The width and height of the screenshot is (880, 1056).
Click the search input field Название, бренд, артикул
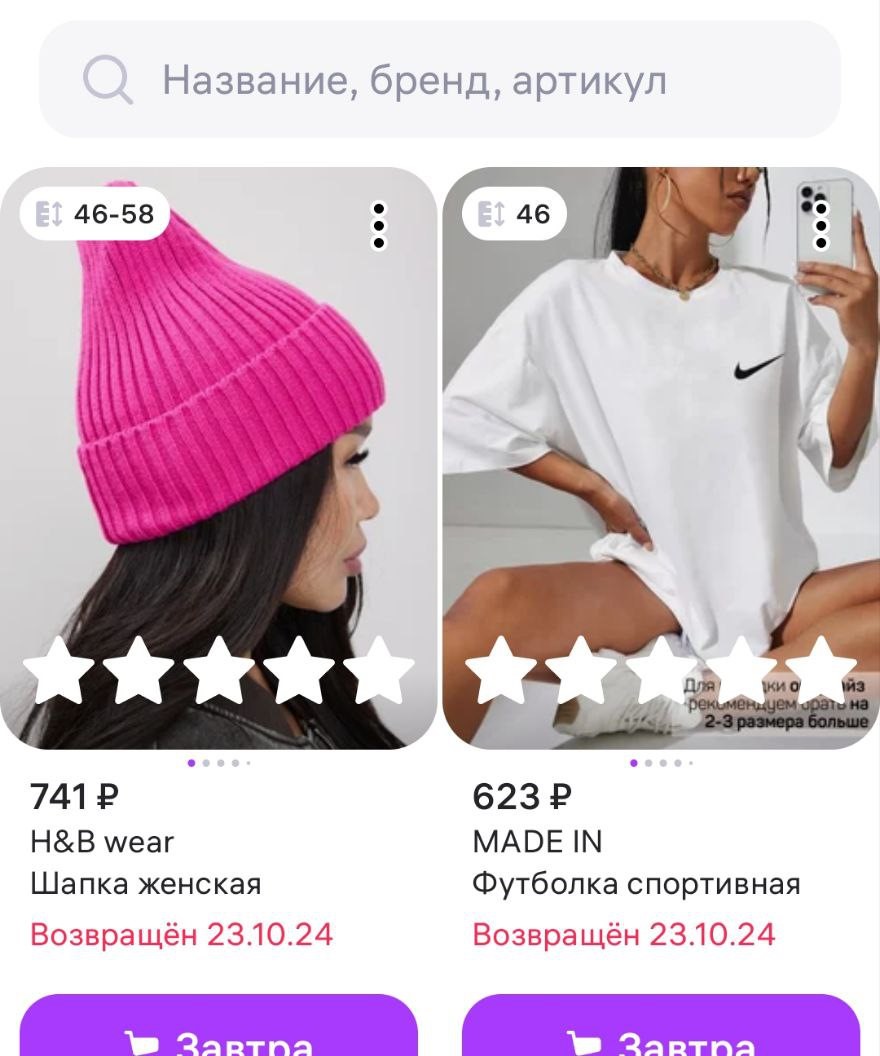coord(420,82)
